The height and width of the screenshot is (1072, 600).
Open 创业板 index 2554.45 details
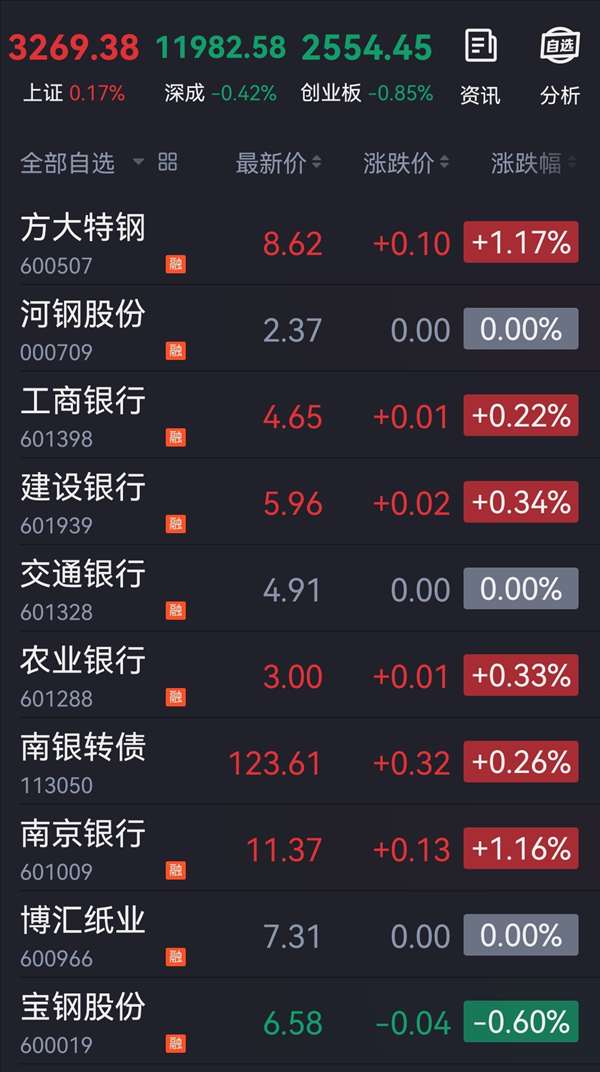pos(367,67)
